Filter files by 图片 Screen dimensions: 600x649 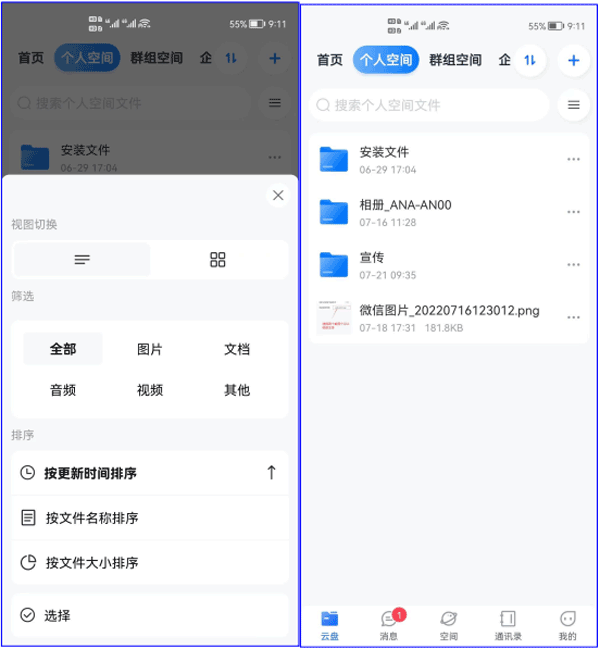pos(150,349)
